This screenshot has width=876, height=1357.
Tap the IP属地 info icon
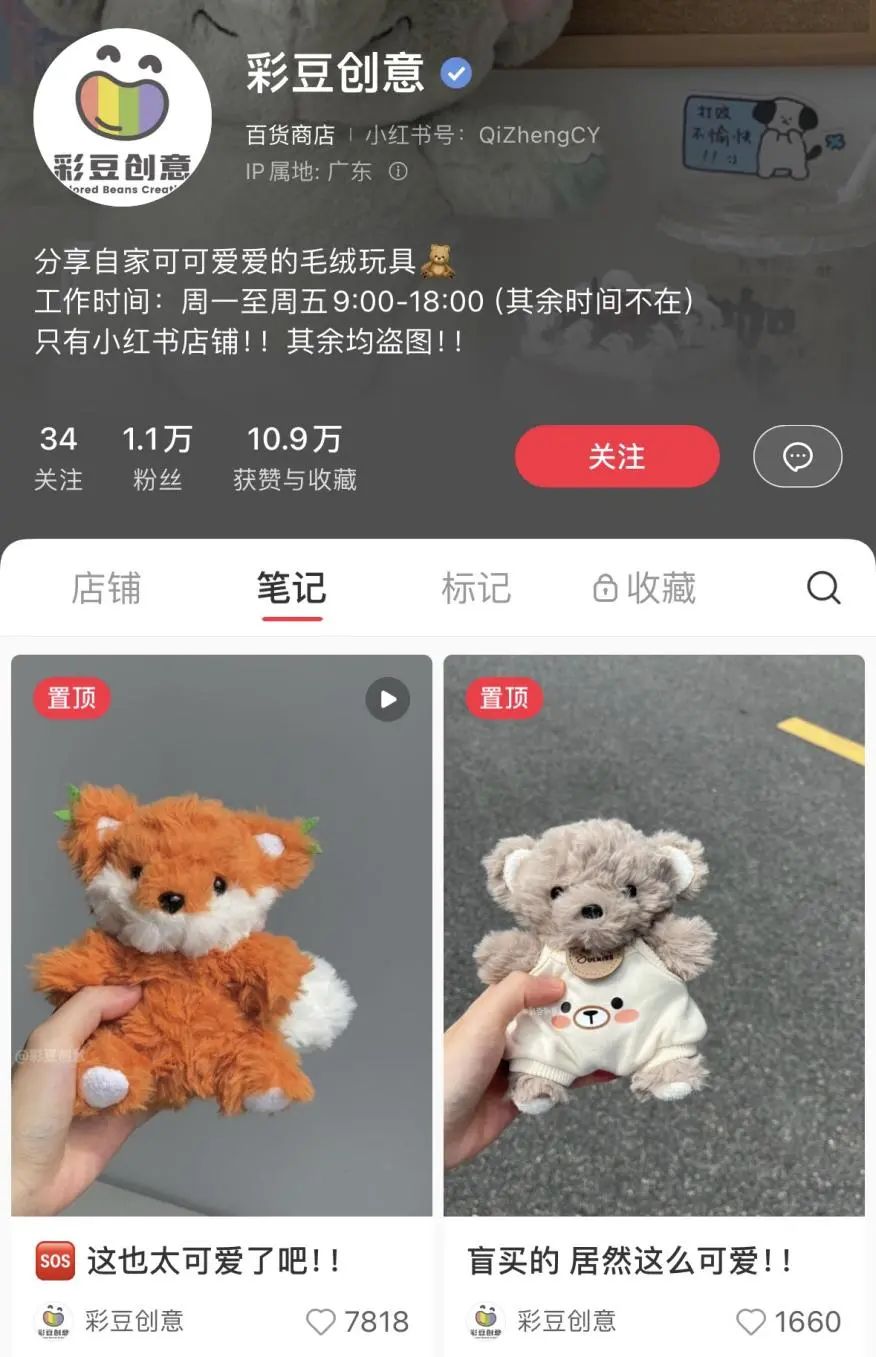[x=398, y=171]
